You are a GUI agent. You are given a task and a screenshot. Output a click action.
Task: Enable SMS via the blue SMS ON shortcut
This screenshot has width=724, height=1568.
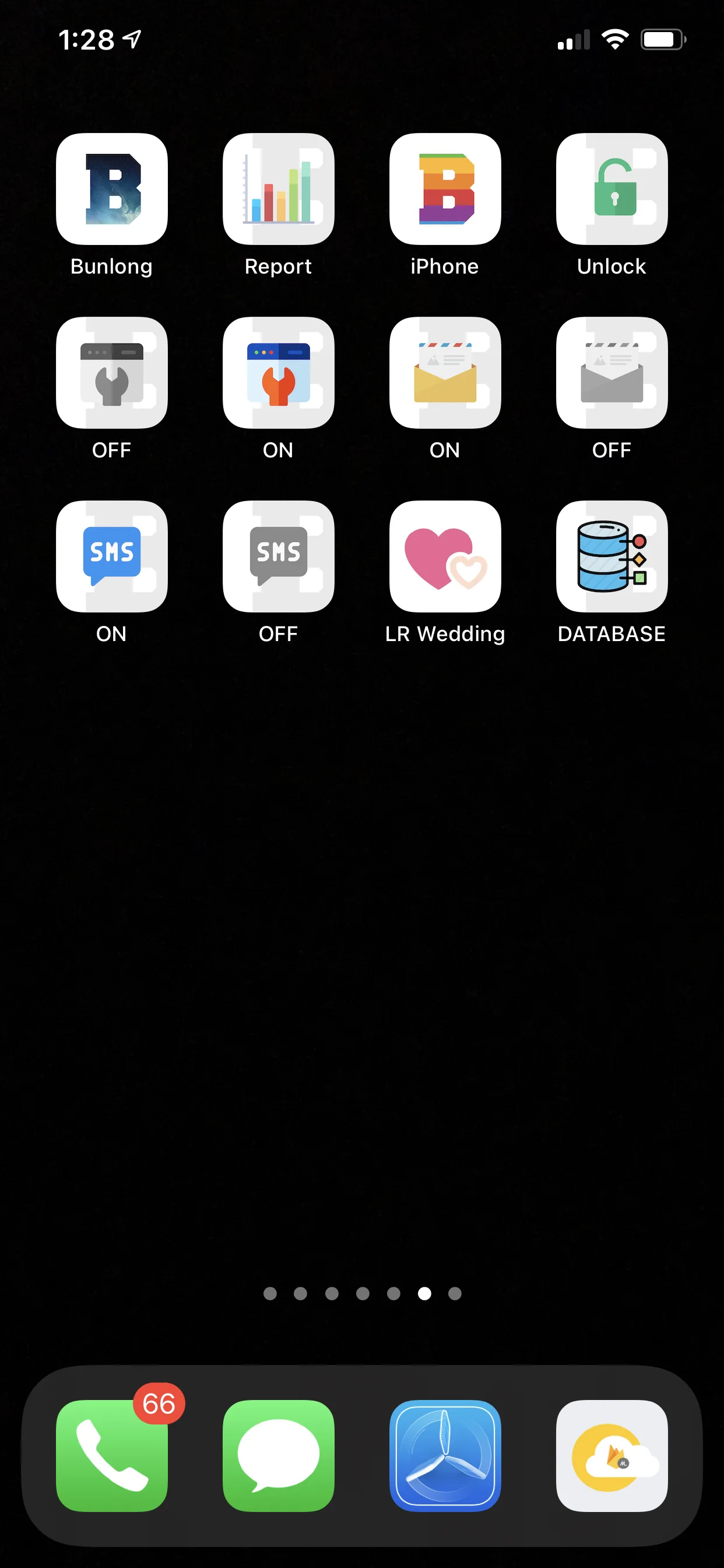(x=111, y=557)
